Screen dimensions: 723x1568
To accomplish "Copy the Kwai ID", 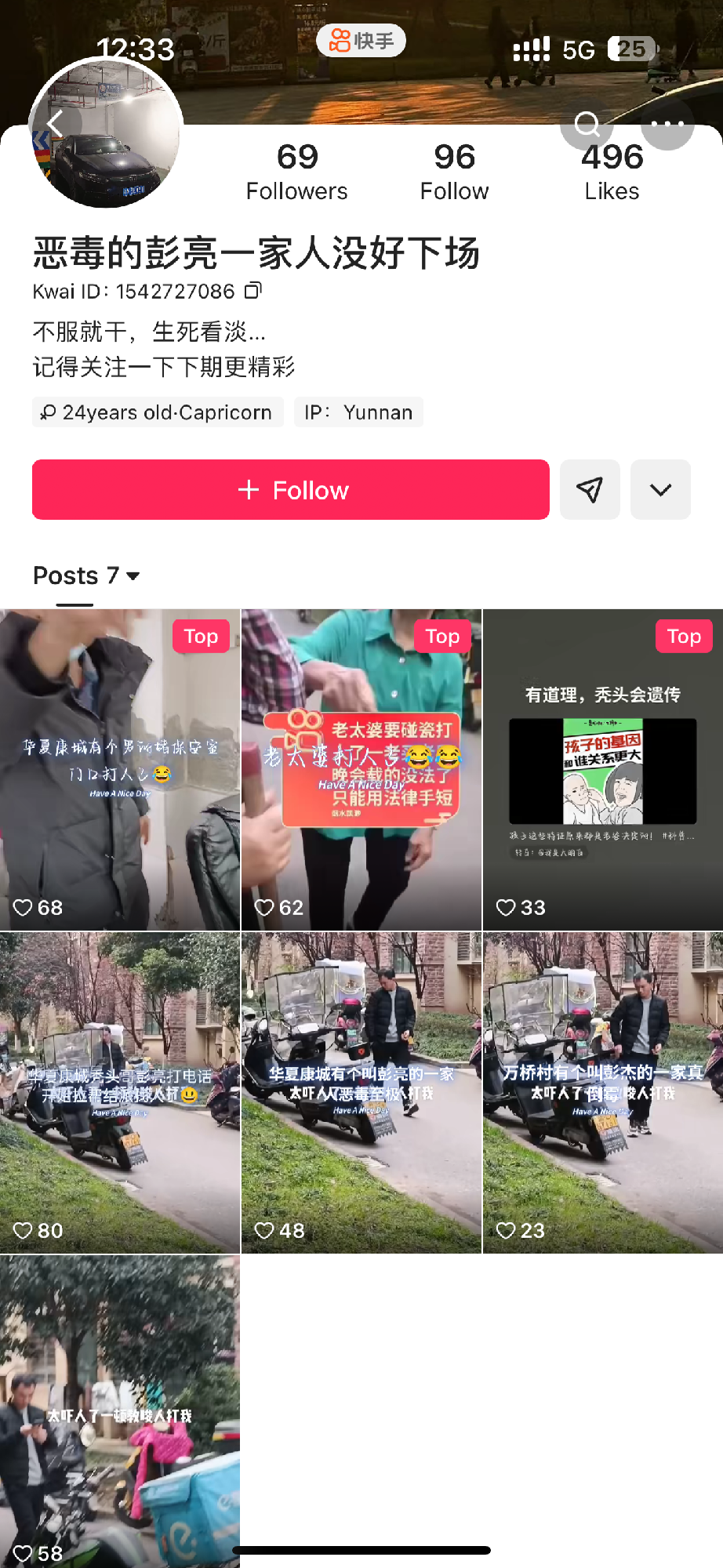I will [253, 291].
